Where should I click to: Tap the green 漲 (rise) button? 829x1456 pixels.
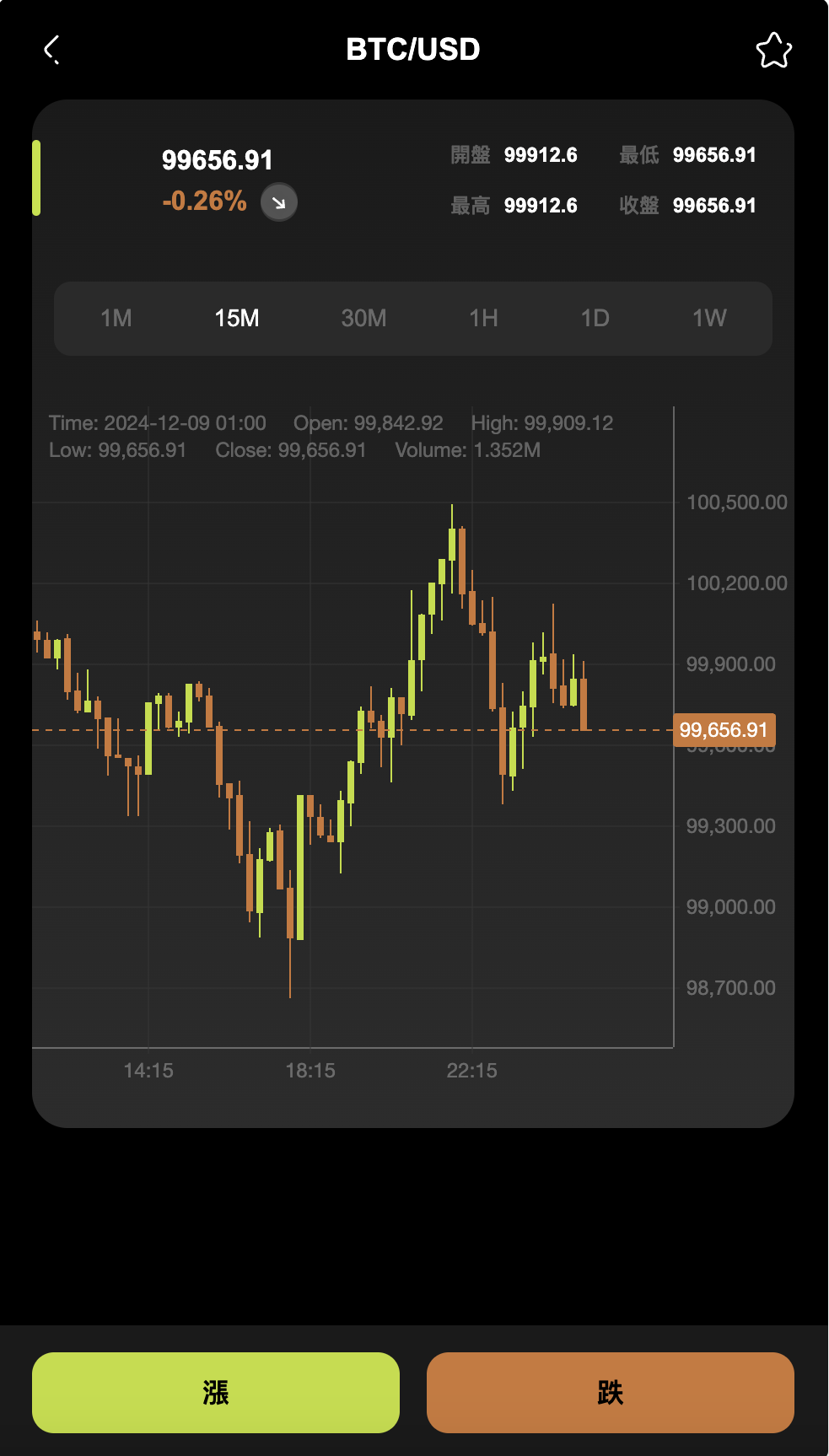[216, 1392]
